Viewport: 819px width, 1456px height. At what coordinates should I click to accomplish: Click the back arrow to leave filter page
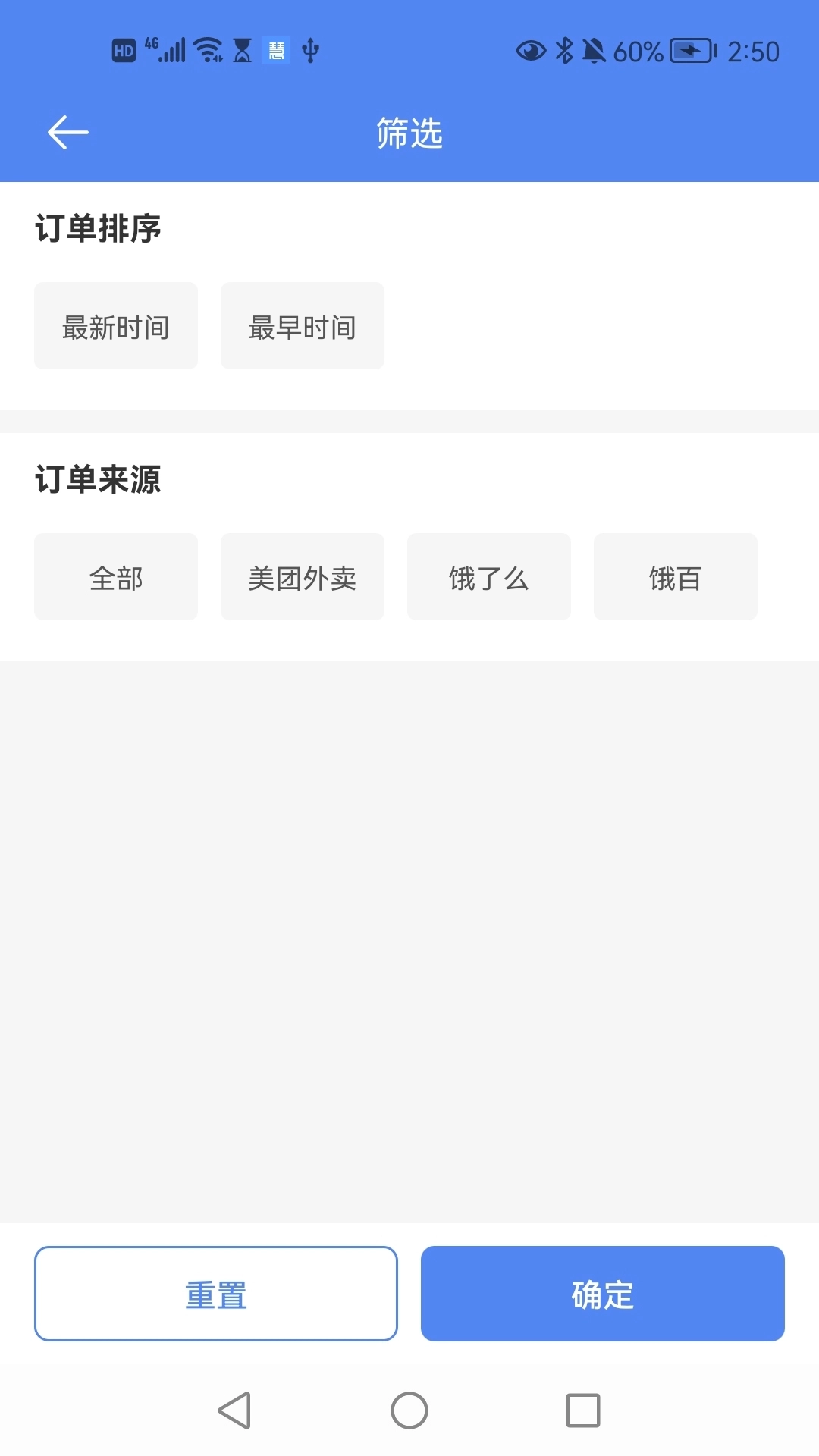pyautogui.click(x=67, y=131)
